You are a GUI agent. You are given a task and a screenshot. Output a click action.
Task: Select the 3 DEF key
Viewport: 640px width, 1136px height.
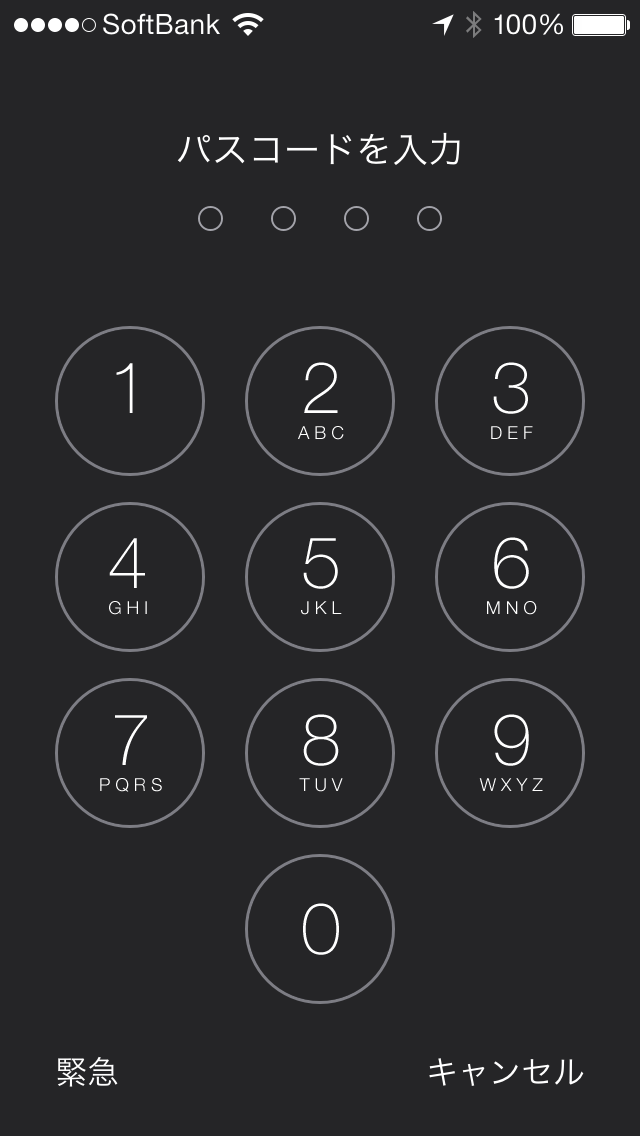pos(510,401)
